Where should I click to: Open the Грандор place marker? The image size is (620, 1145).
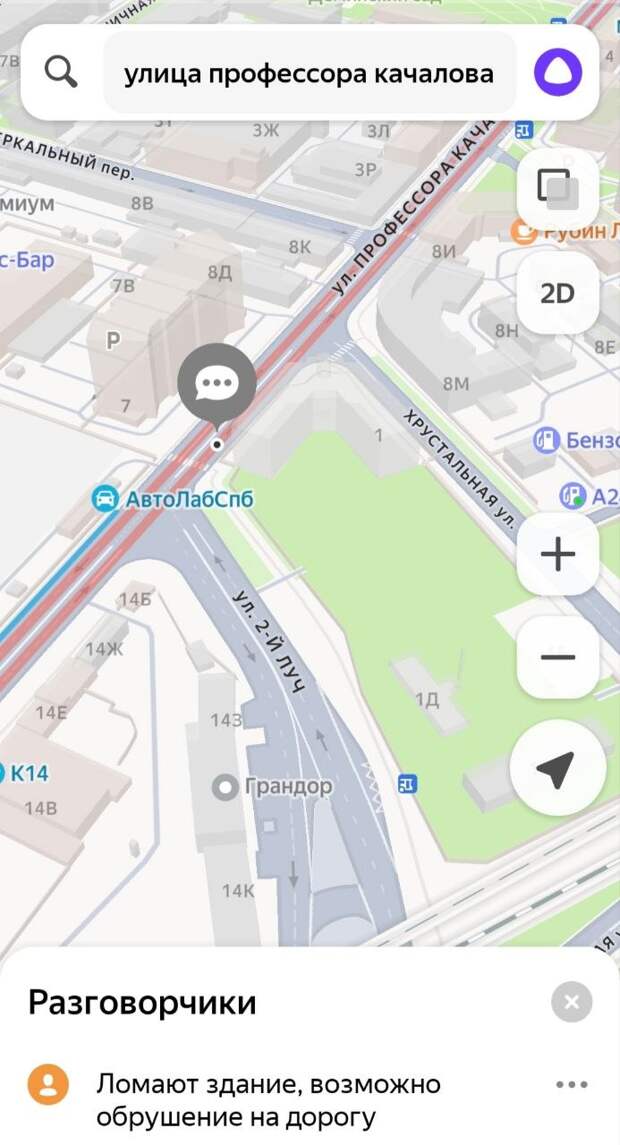click(226, 787)
